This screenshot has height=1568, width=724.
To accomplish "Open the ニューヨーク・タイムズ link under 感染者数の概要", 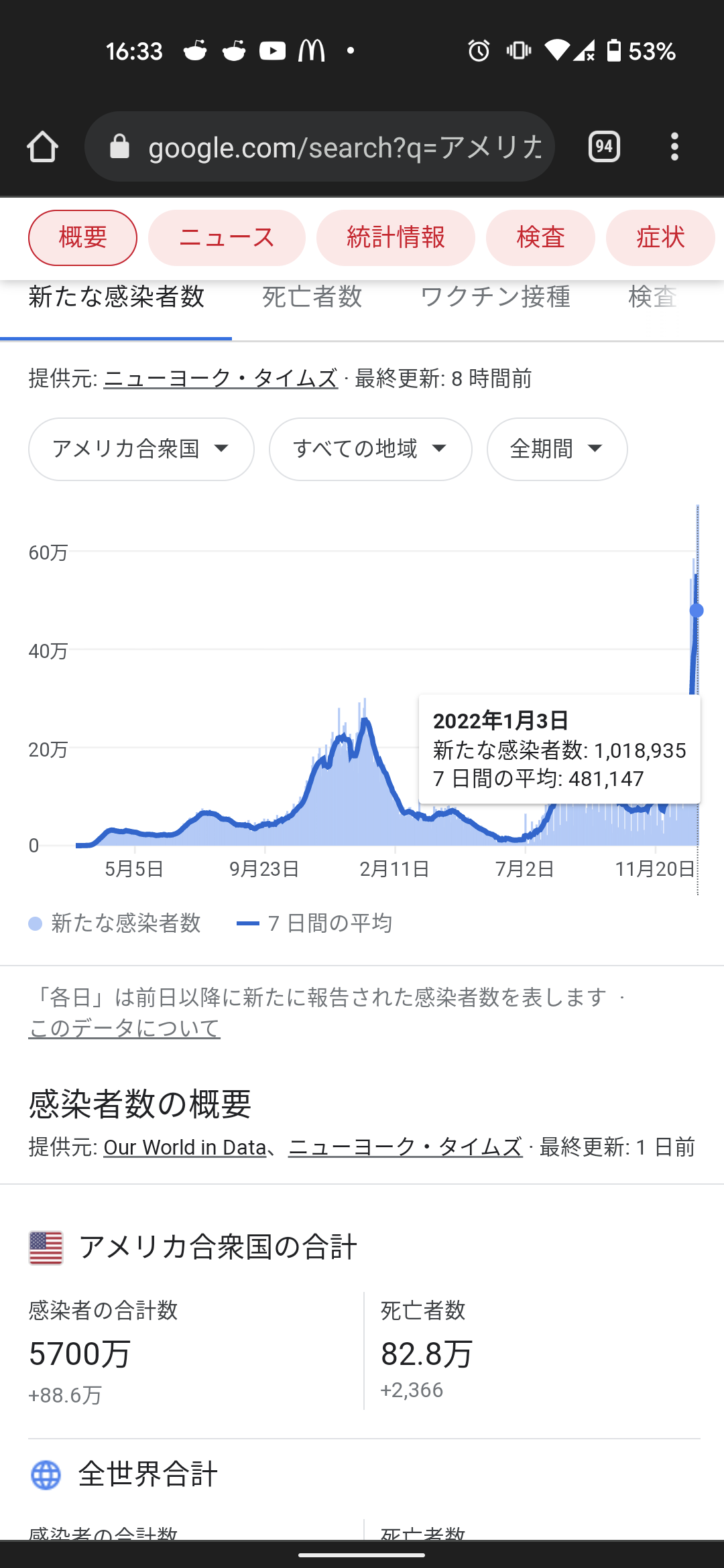I will 405,1147.
